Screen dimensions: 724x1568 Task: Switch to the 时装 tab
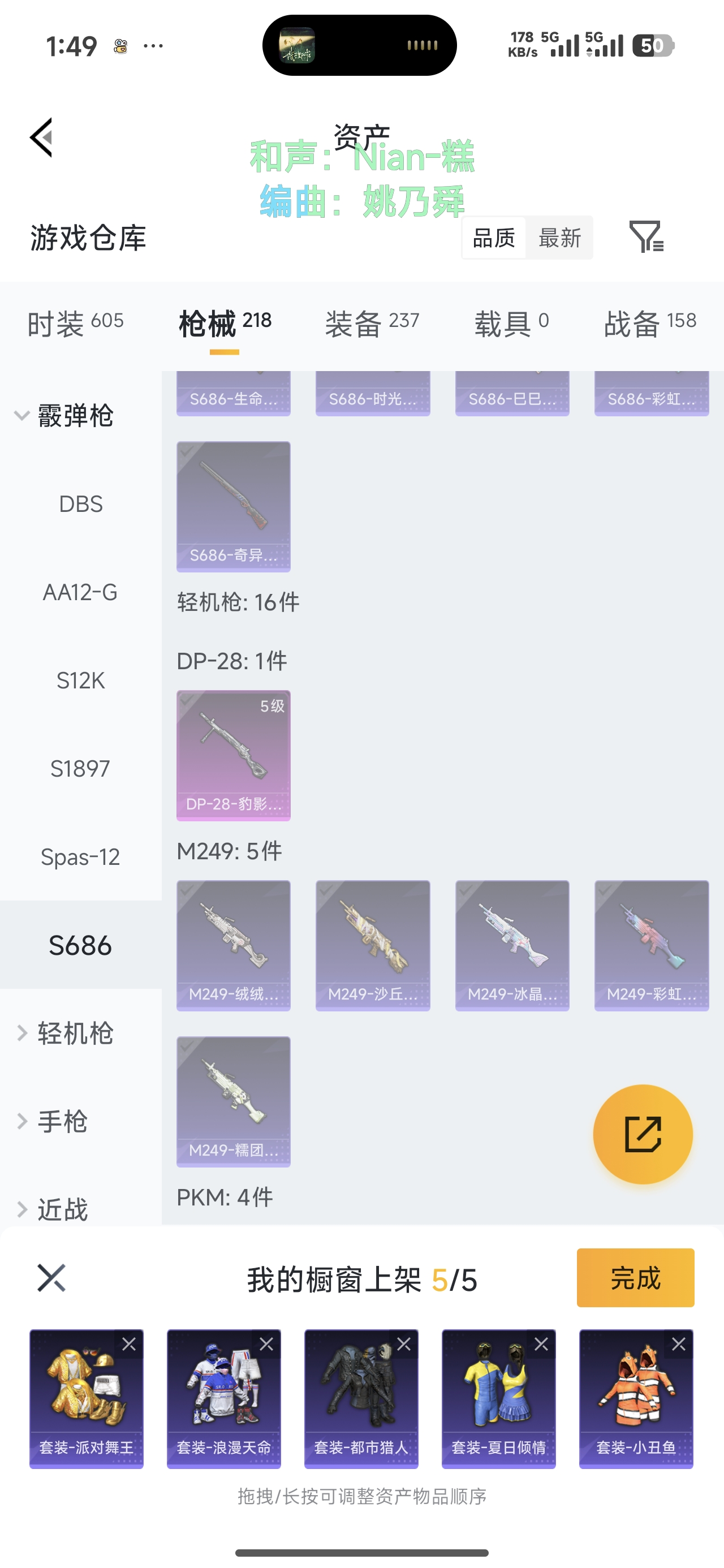75,322
